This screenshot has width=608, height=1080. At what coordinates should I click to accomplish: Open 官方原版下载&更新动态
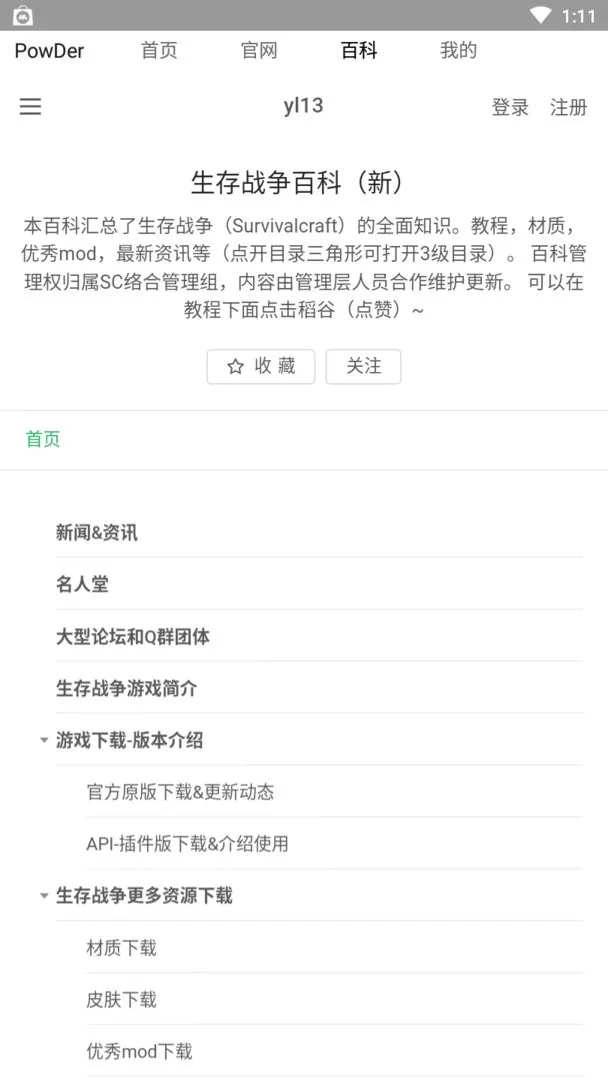coord(180,793)
